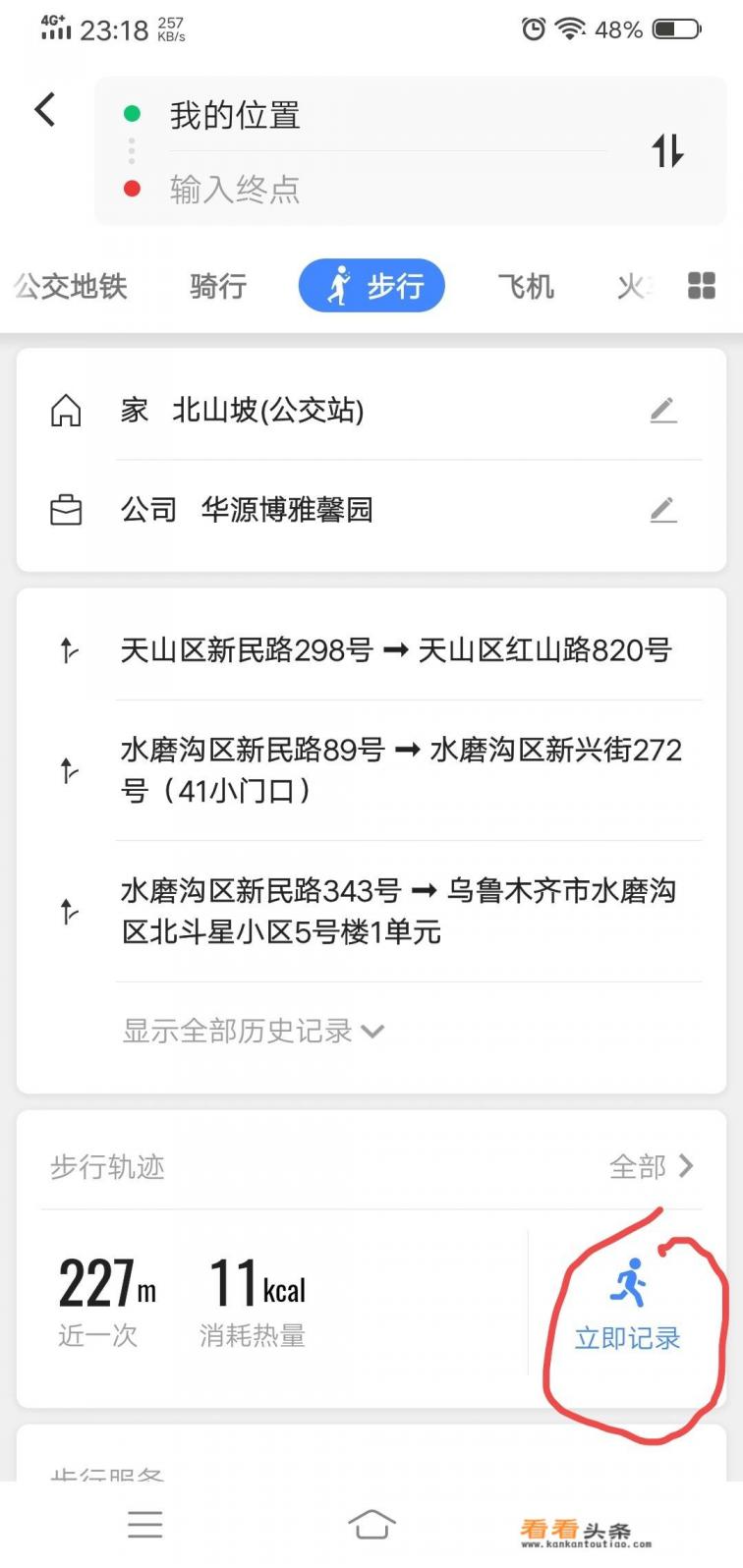Open history route 天山区新民路298号 to 红山路820号
This screenshot has height=1568, width=743.
393,650
